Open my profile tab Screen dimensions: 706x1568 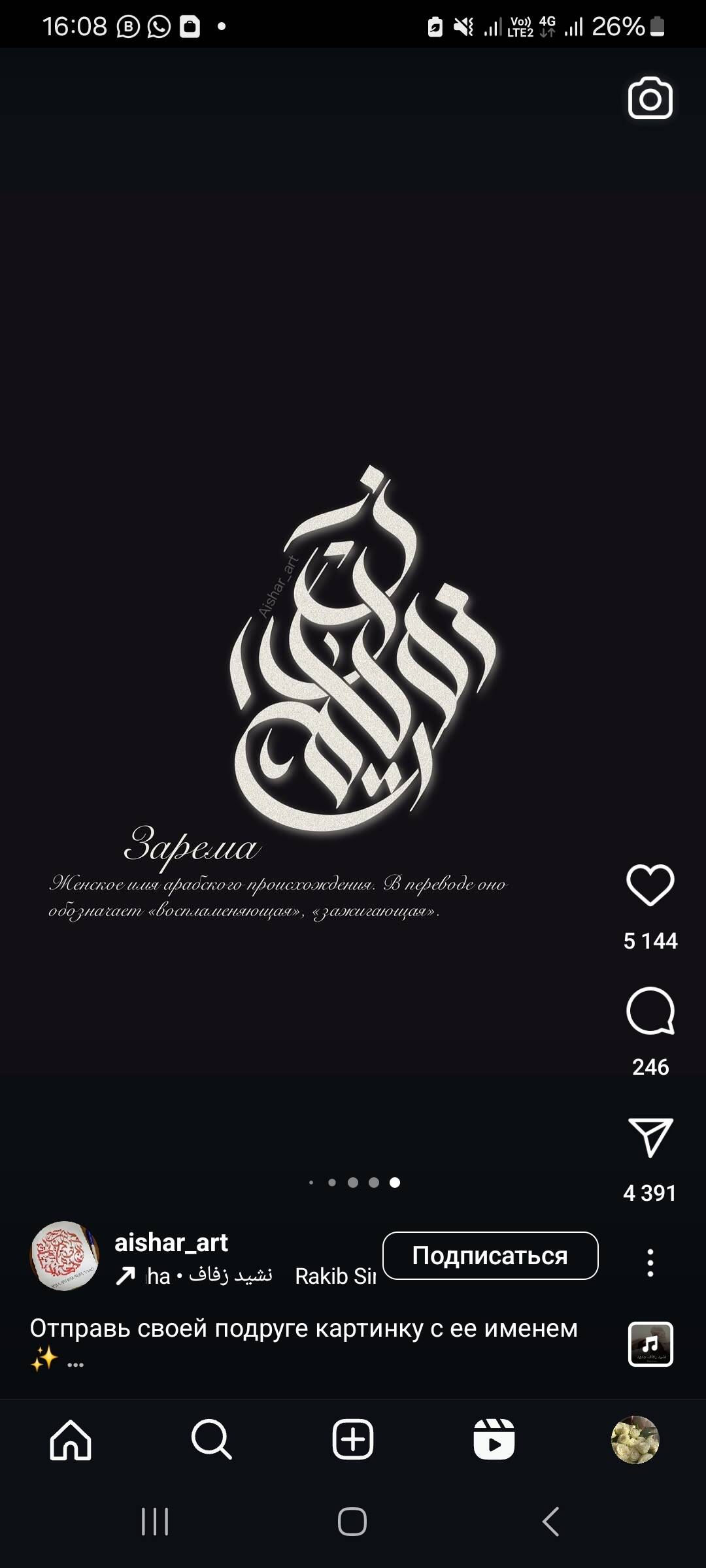click(x=635, y=1439)
